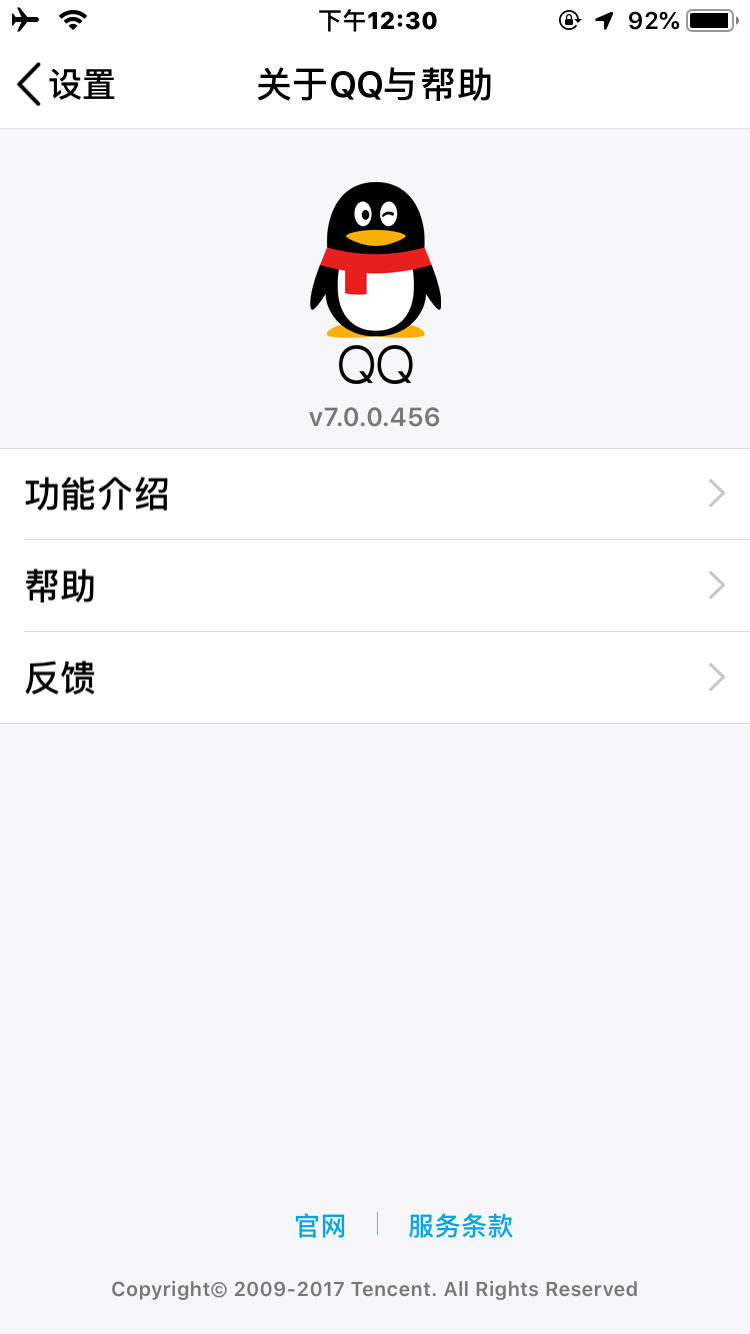Open the 帮助 row
The width and height of the screenshot is (750, 1334).
[375, 586]
